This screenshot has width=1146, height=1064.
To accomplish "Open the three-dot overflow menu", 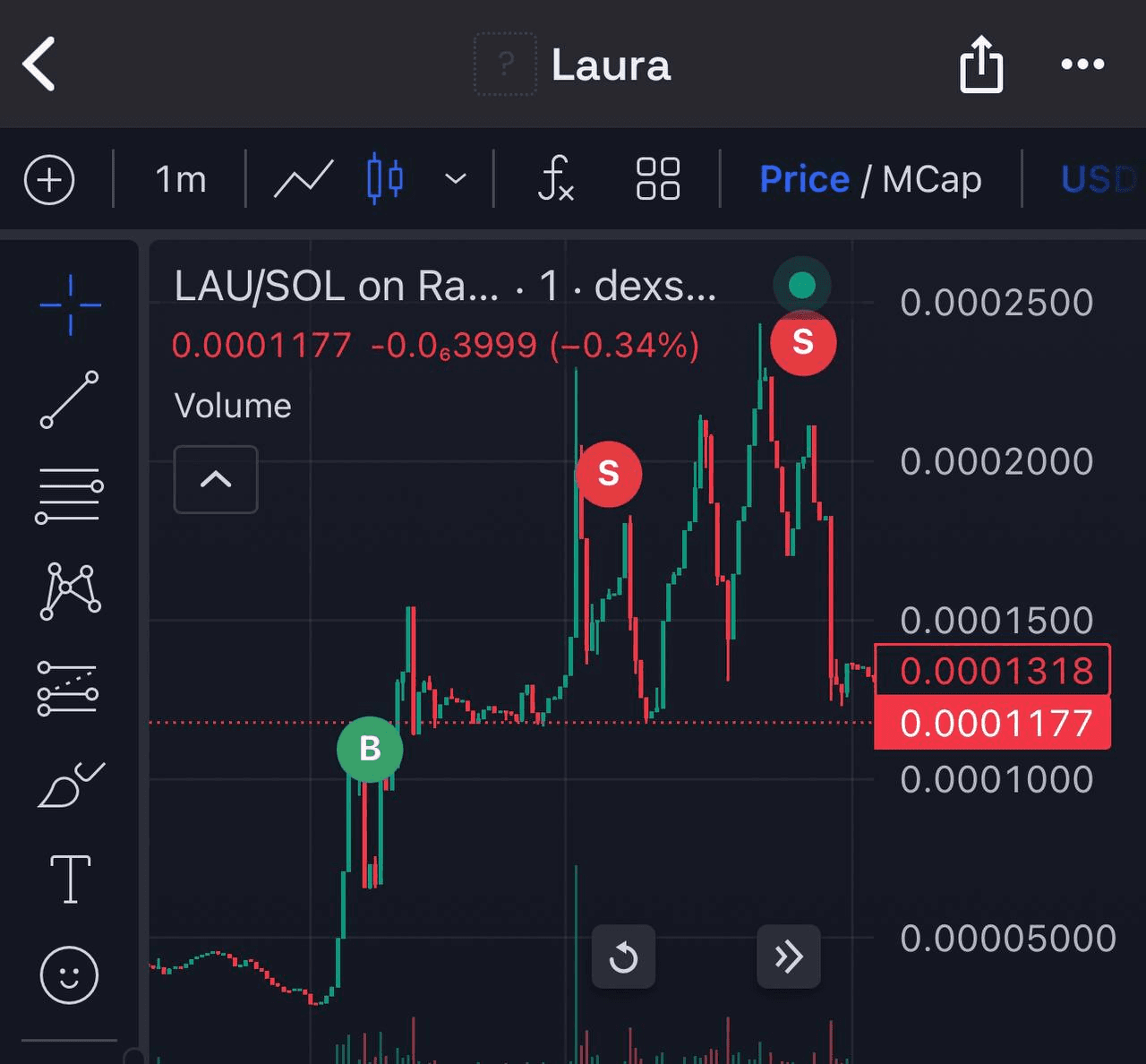I will click(1082, 64).
